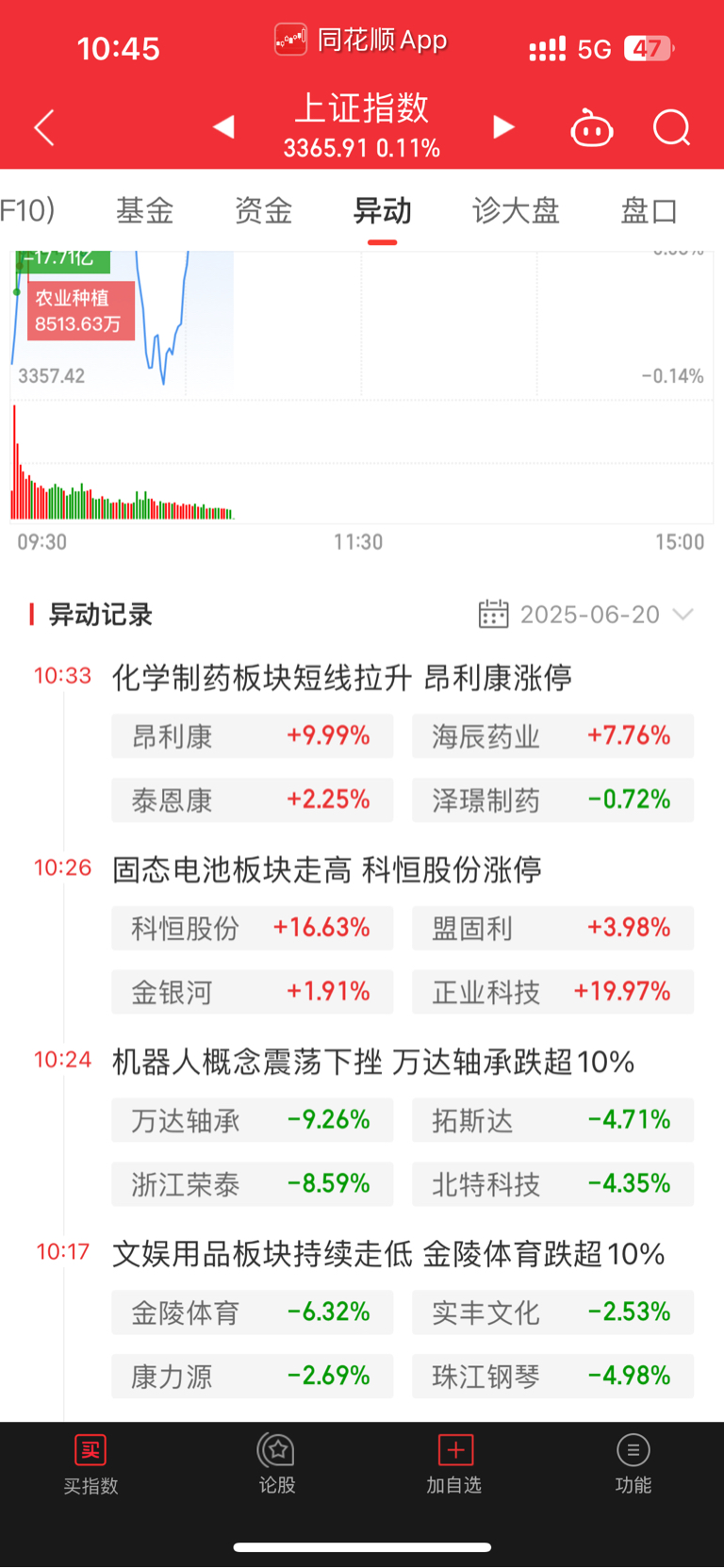Open the search magnifier
The image size is (724, 1568).
672,127
